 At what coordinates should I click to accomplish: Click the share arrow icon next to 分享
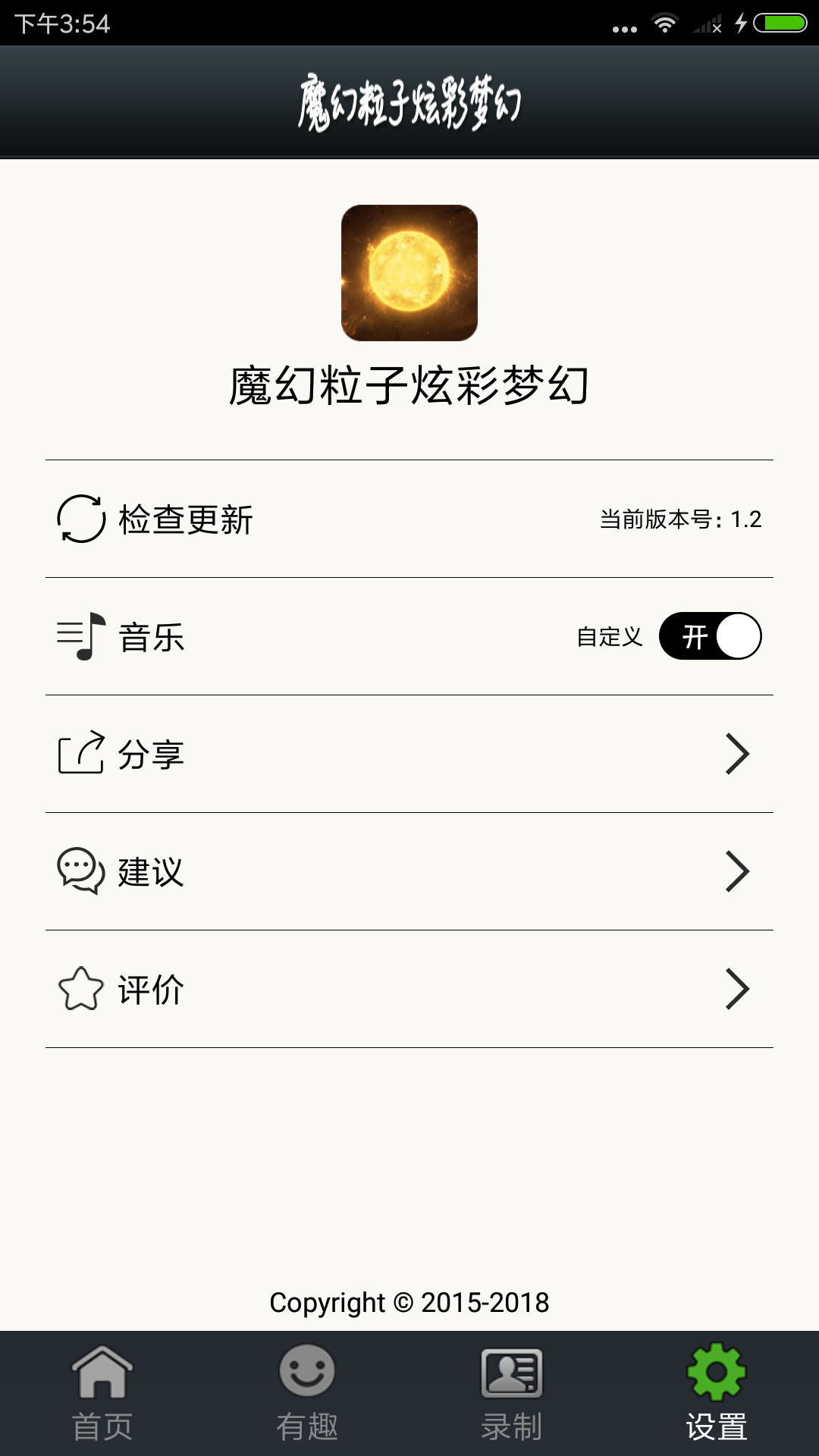point(80,755)
